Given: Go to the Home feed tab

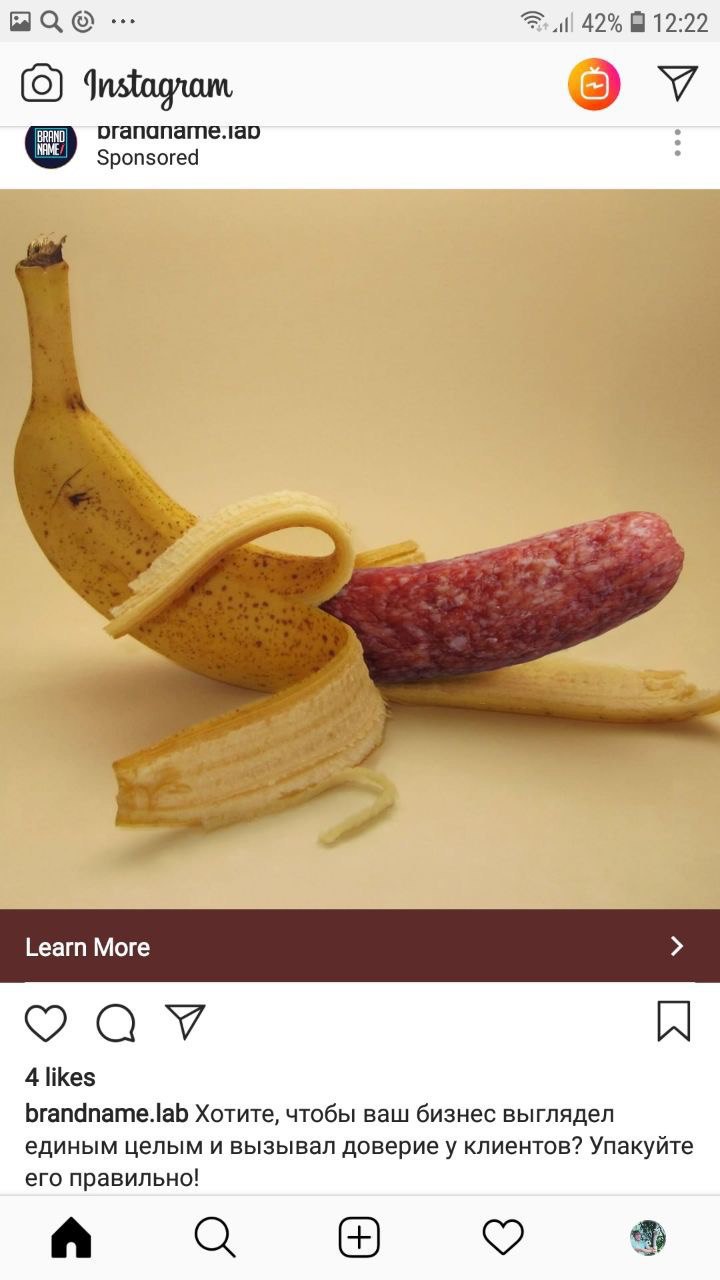Looking at the screenshot, I should pyautogui.click(x=71, y=1238).
